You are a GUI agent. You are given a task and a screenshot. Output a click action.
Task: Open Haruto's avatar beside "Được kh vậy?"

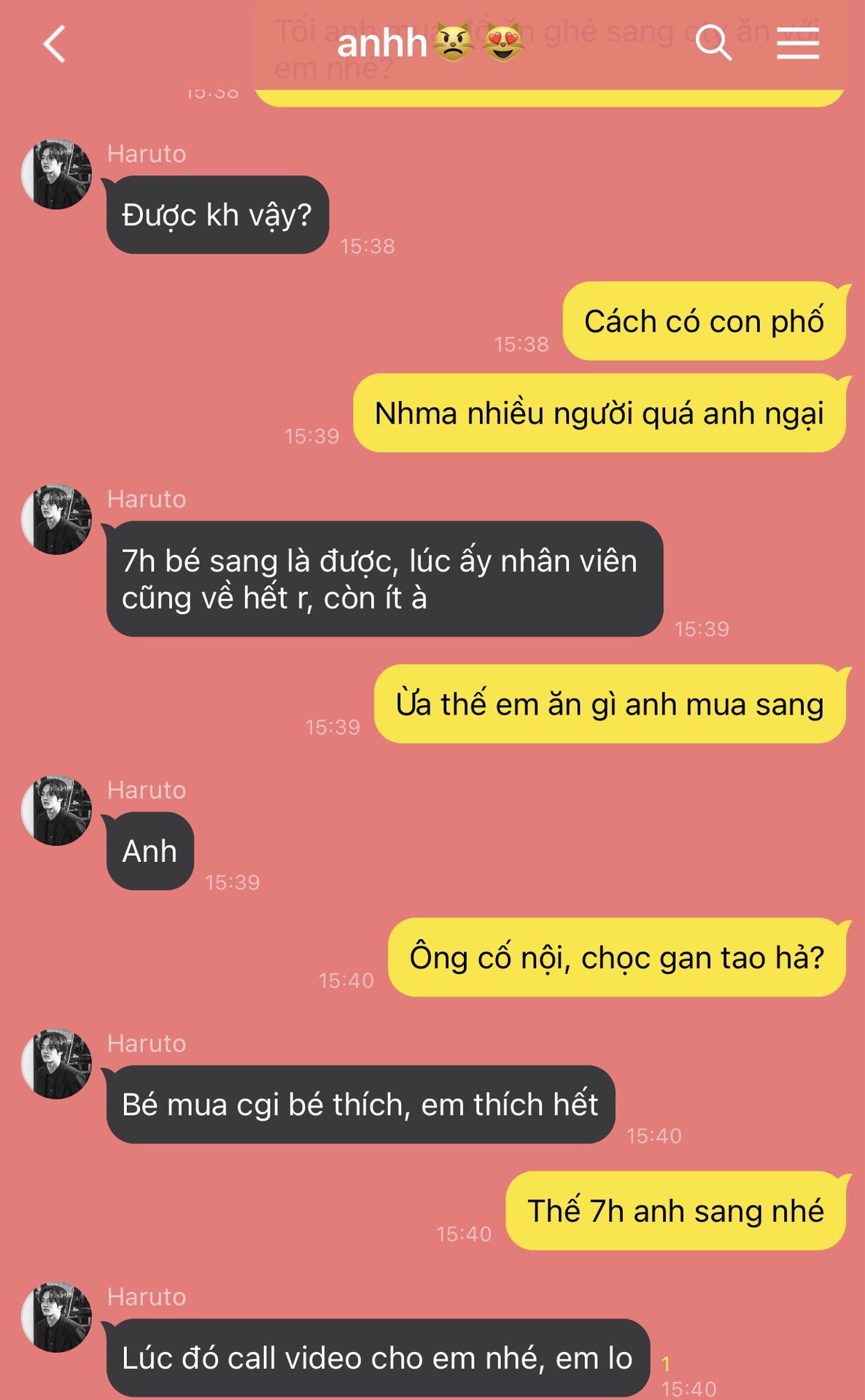pyautogui.click(x=57, y=174)
